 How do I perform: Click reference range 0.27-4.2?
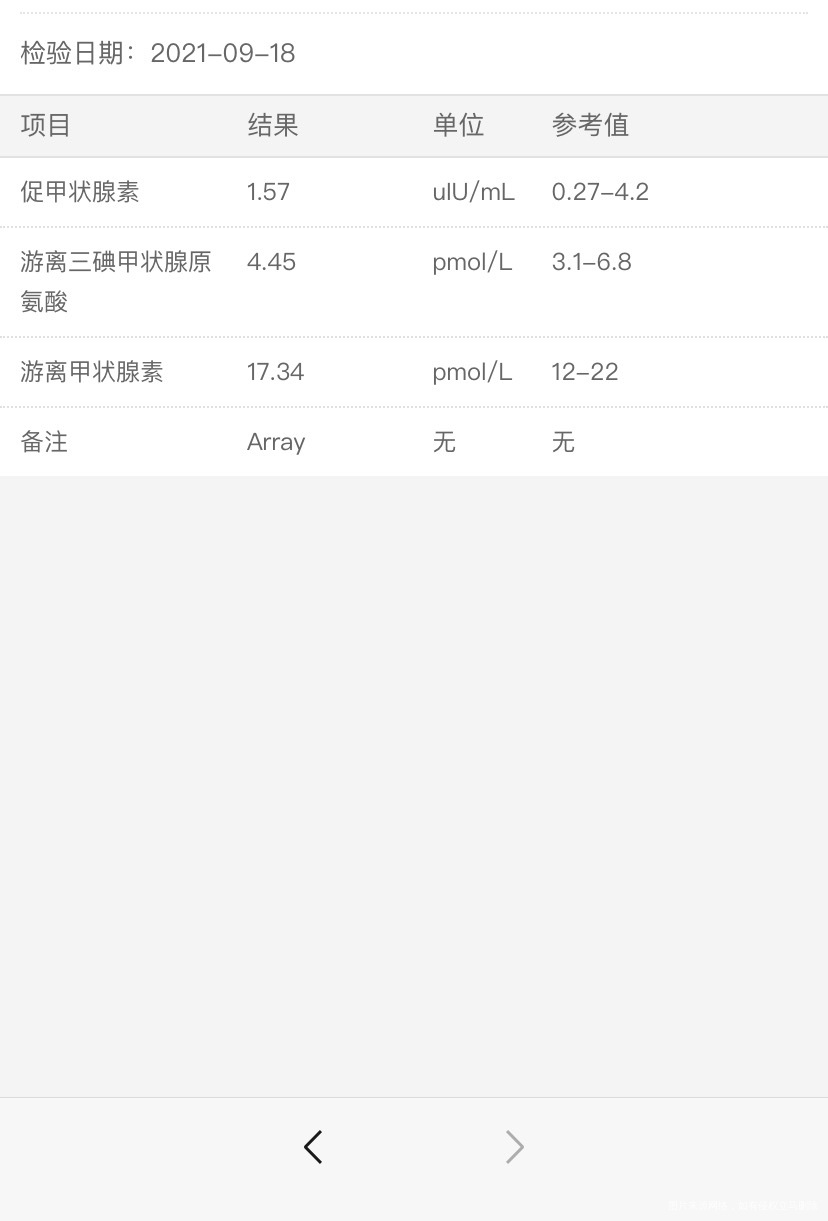pyautogui.click(x=600, y=192)
